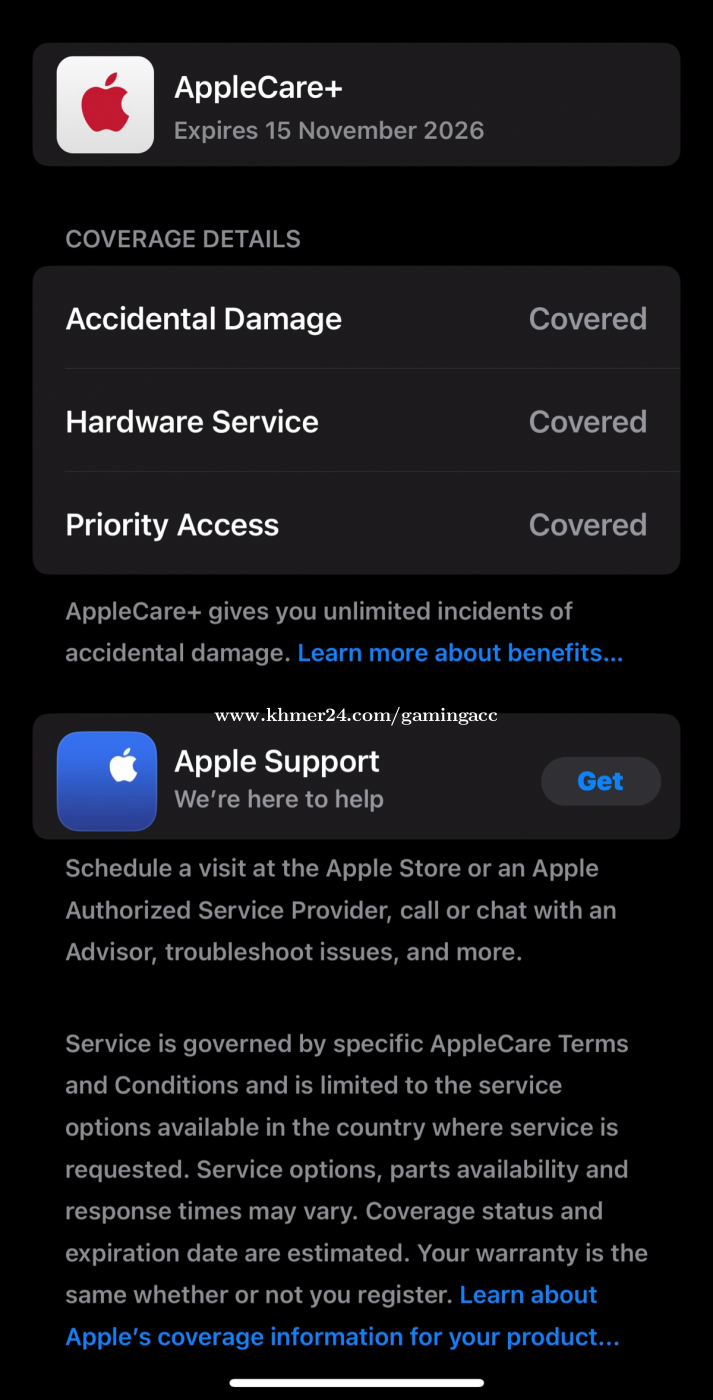
Task: Open the Apple Support app card
Action: (x=356, y=776)
